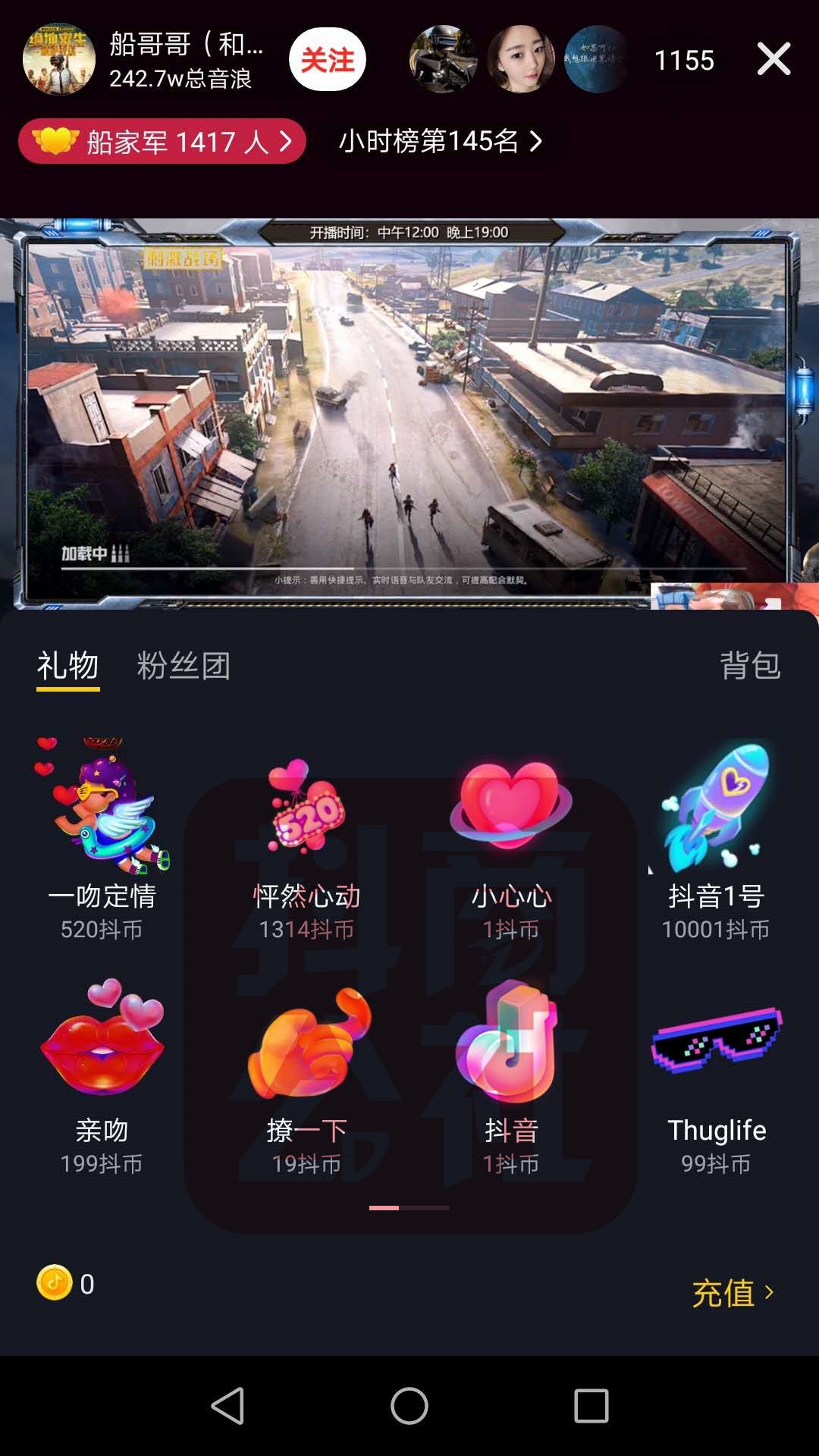This screenshot has width=819, height=1456.
Task: Open the female viewer's avatar at top
Action: pyautogui.click(x=521, y=59)
